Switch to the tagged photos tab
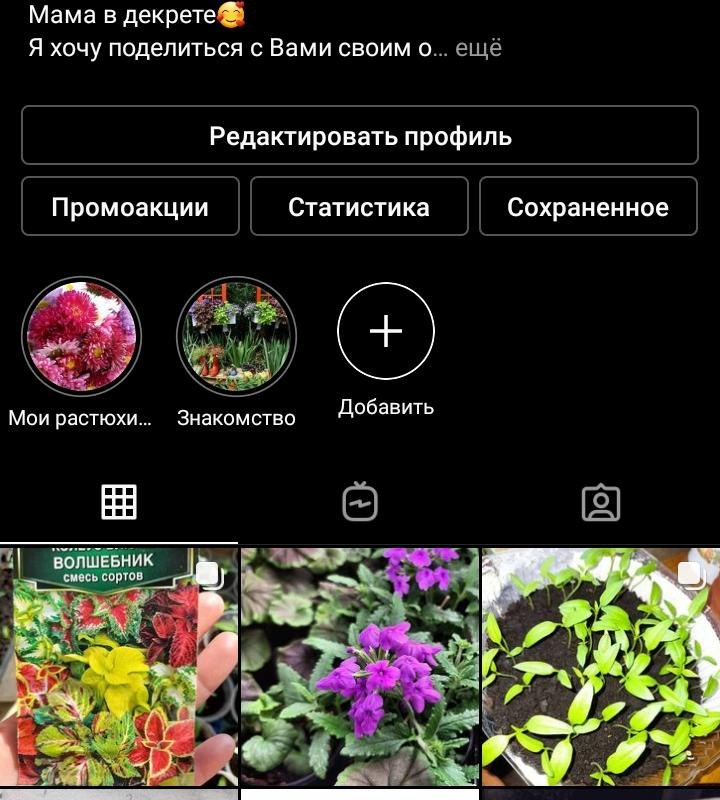The height and width of the screenshot is (800, 720). [x=601, y=502]
